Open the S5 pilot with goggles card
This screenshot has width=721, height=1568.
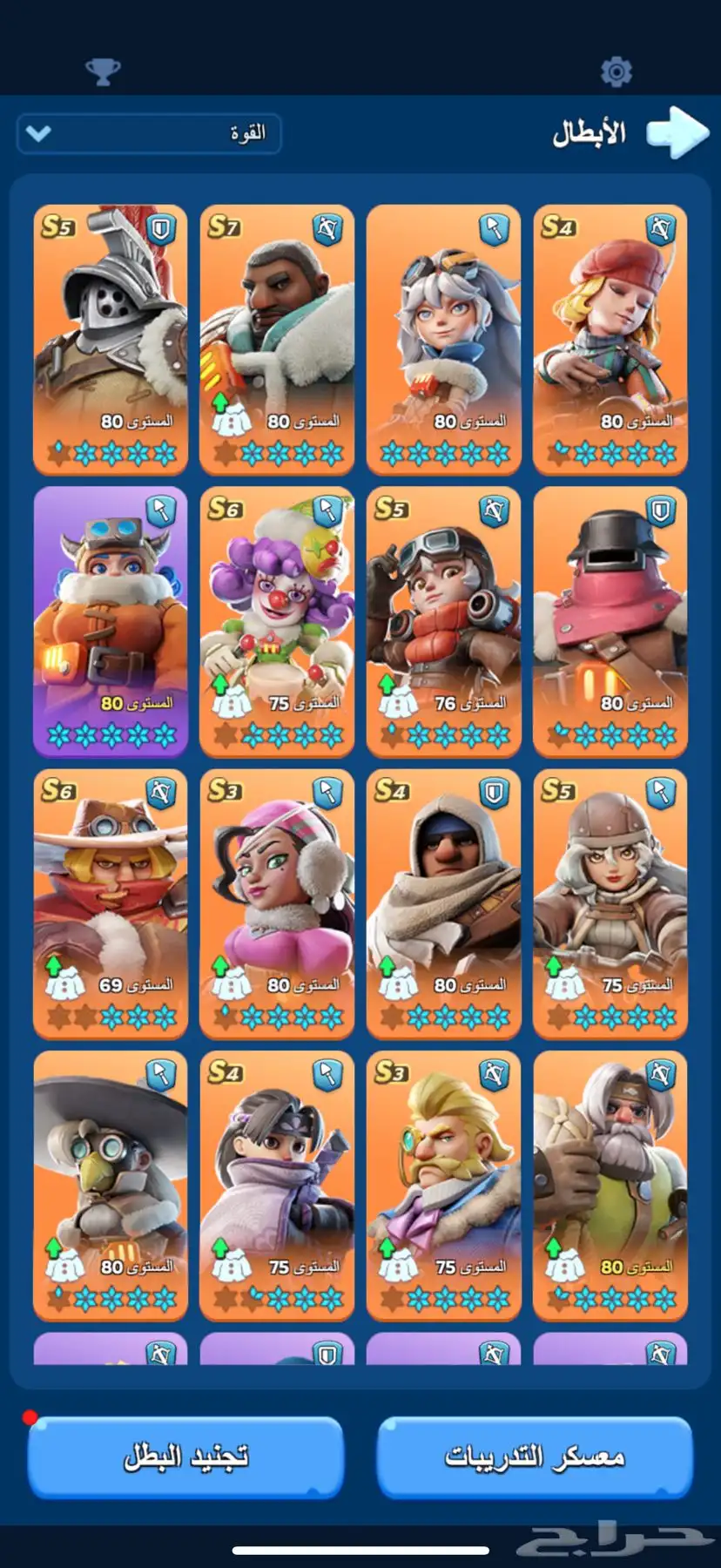click(x=443, y=621)
